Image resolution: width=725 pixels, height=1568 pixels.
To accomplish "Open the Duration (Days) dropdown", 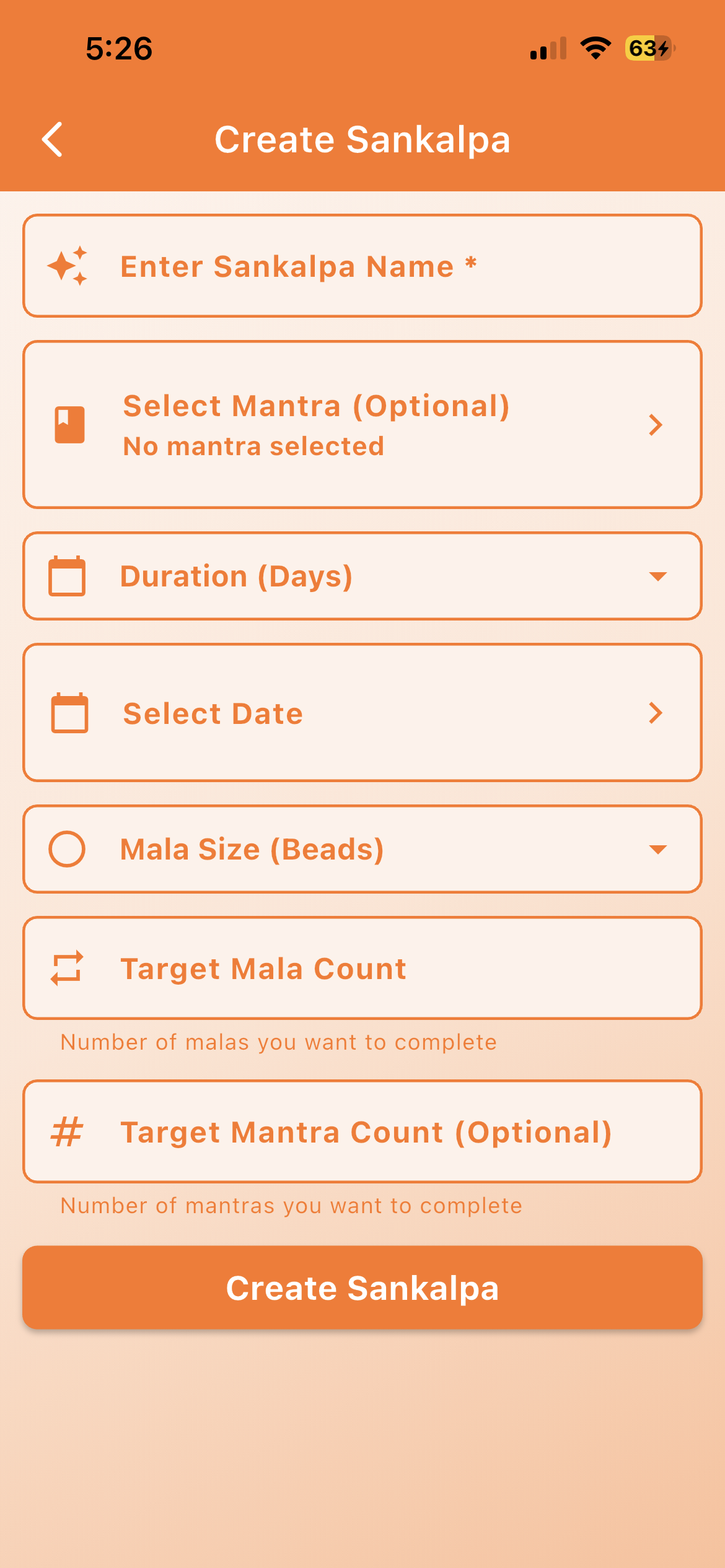I will pos(659,575).
